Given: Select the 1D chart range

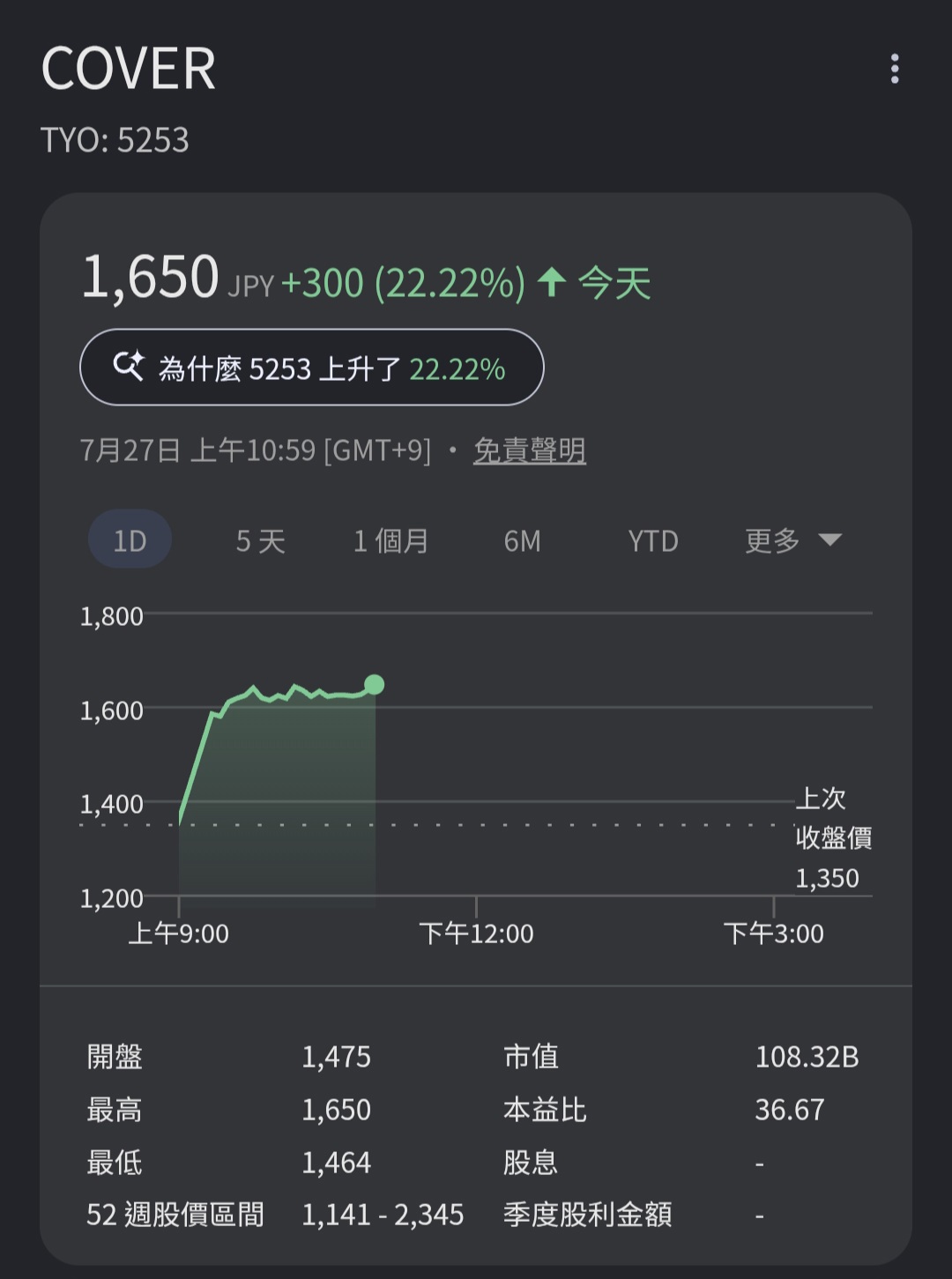Looking at the screenshot, I should pos(130,539).
